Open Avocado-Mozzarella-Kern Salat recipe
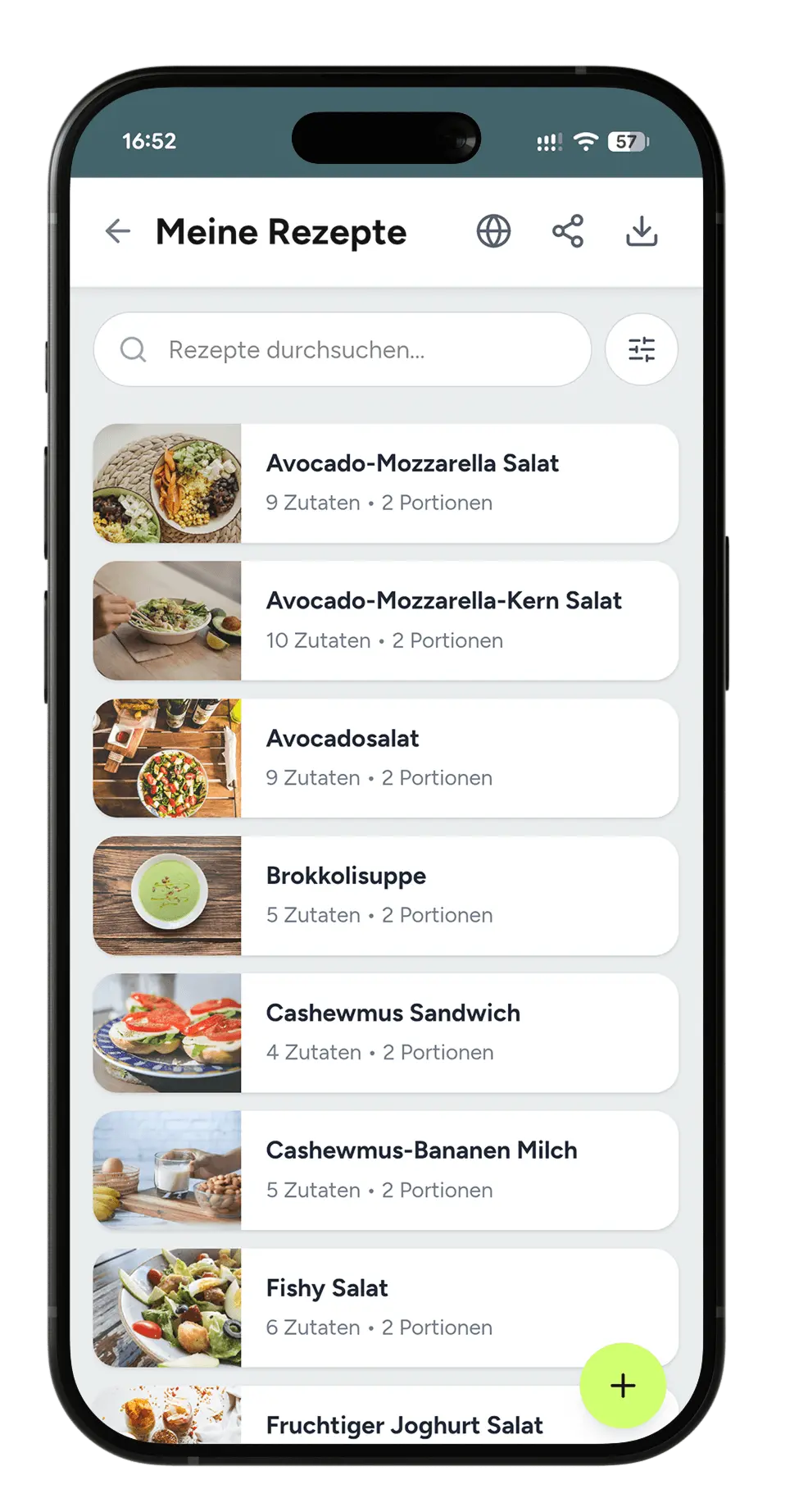 385,621
